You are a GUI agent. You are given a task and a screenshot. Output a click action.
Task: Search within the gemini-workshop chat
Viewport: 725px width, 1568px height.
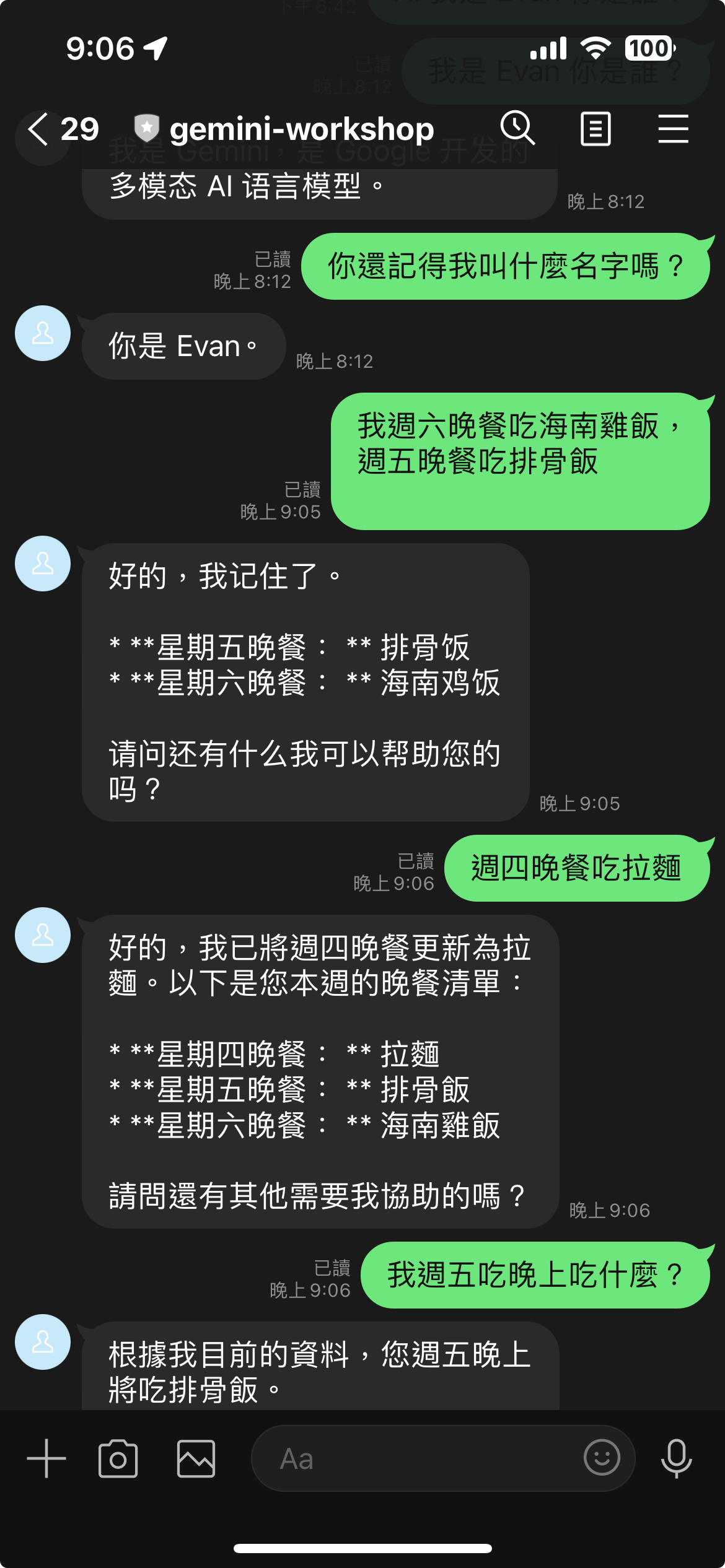[x=517, y=129]
